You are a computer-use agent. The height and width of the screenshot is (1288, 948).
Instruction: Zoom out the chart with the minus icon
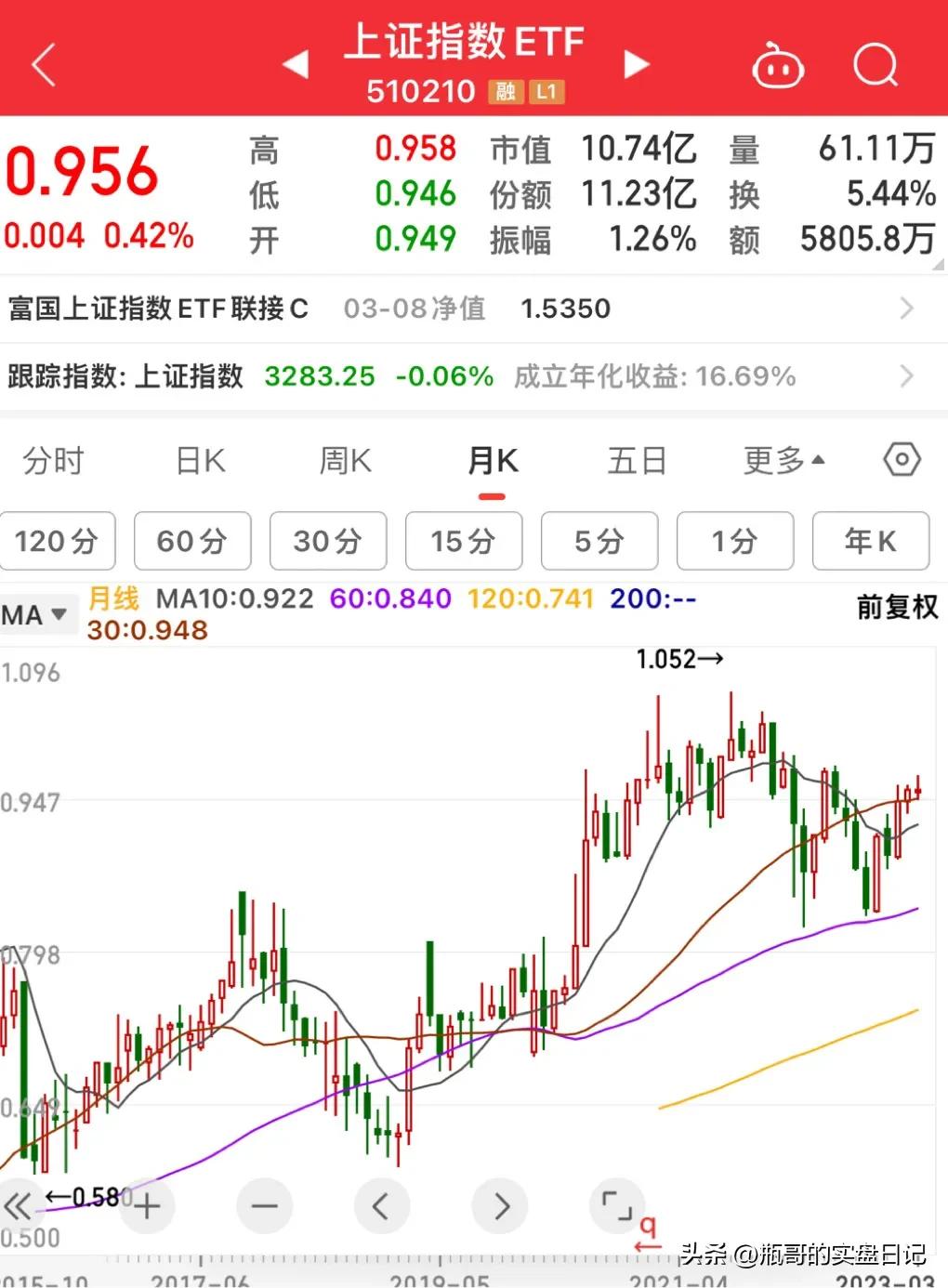(264, 1205)
